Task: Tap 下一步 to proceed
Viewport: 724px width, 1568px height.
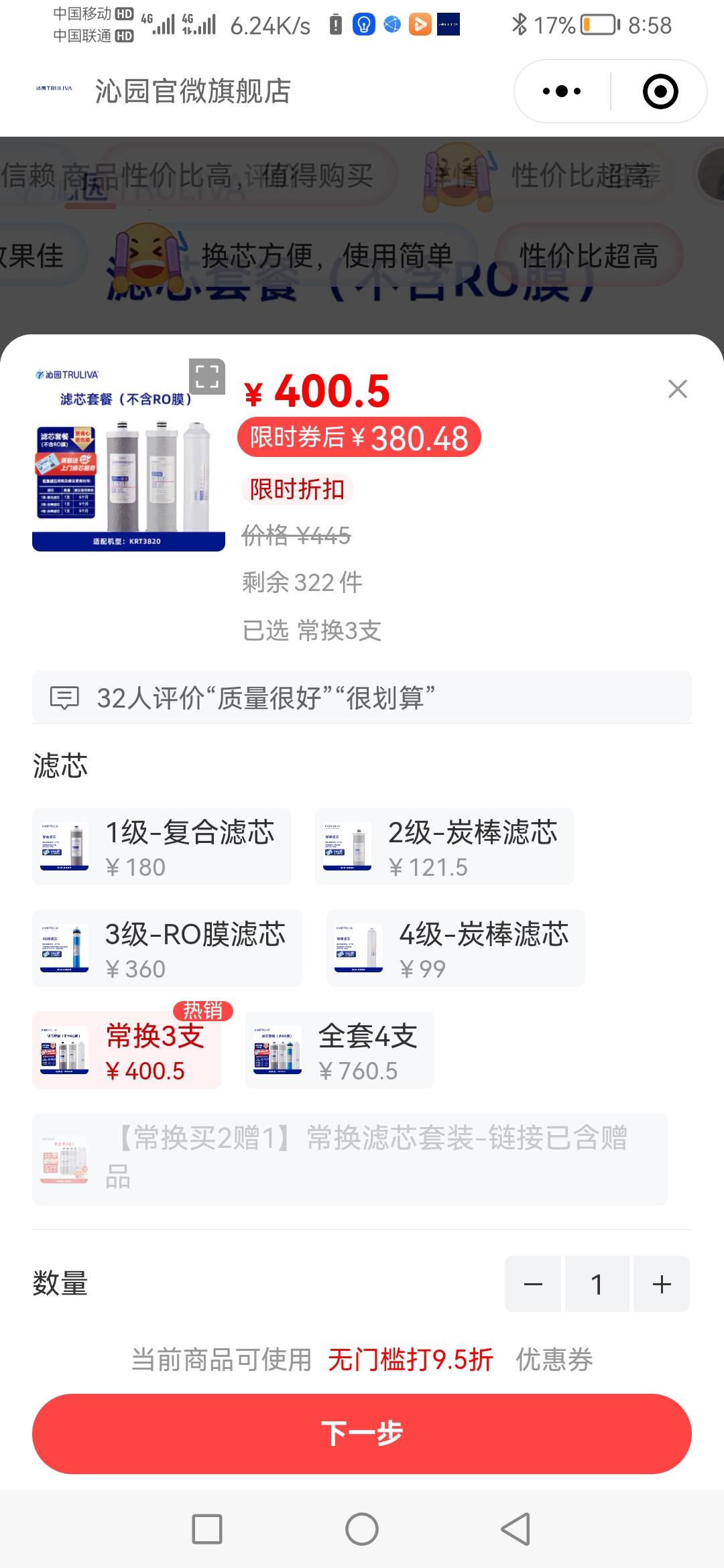Action: click(x=362, y=1433)
